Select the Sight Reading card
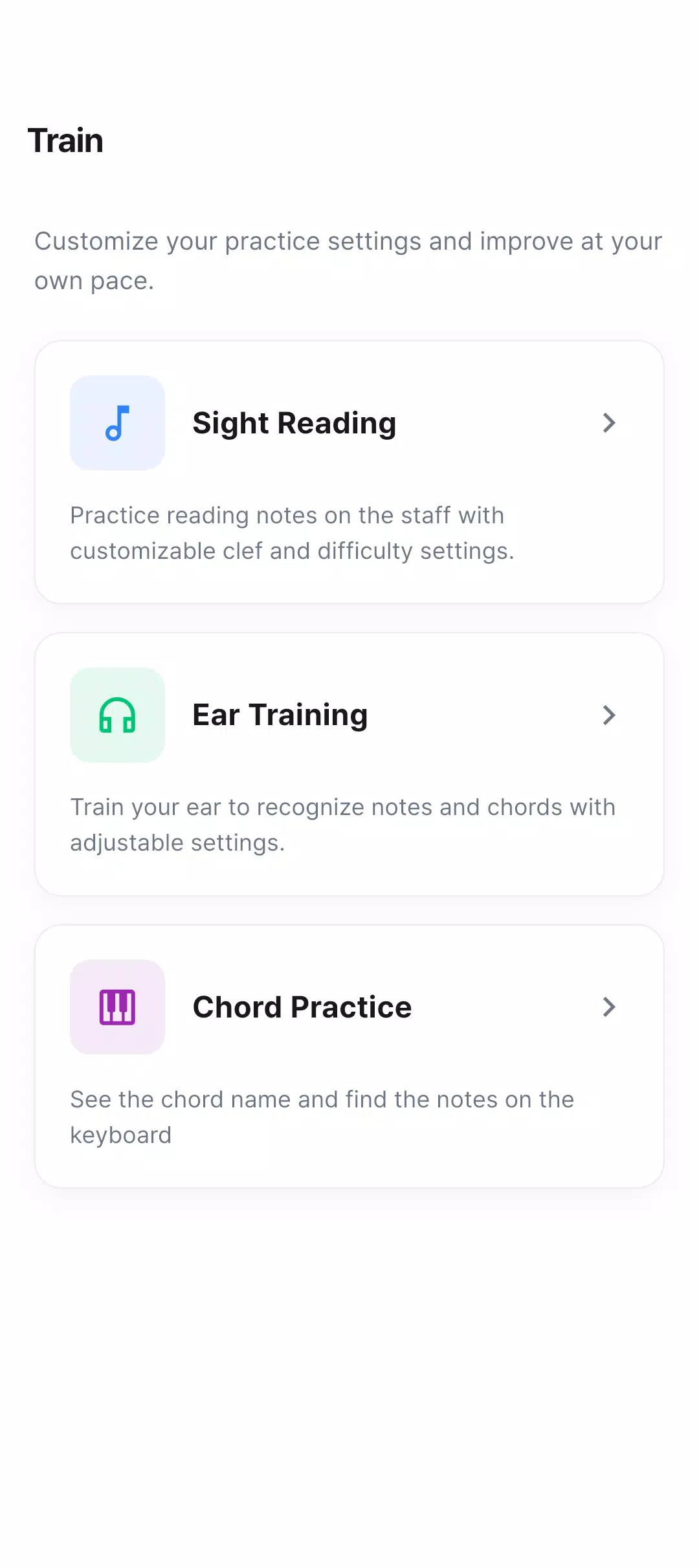Viewport: 699px width, 1568px height. (x=349, y=472)
